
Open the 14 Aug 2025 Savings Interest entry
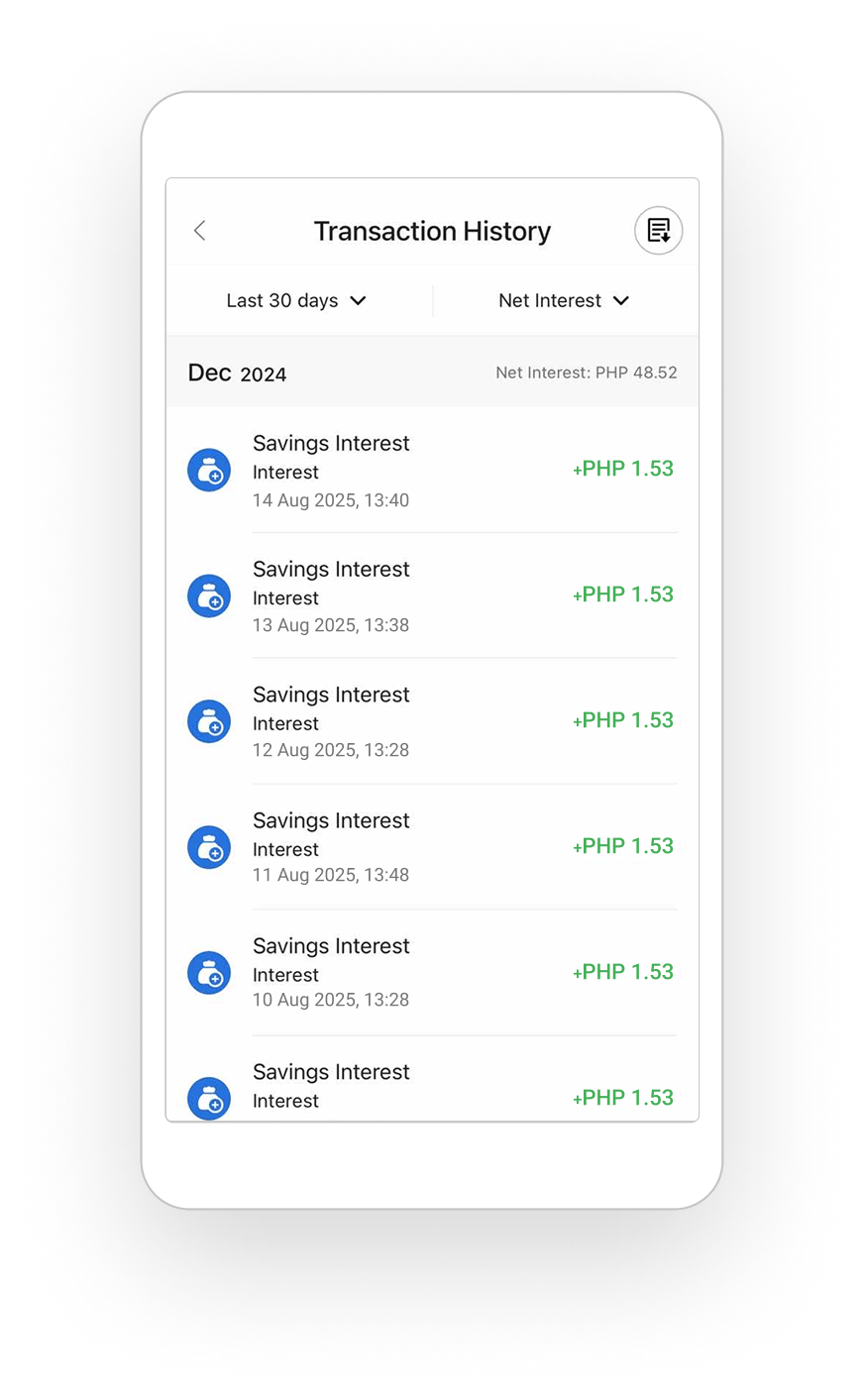coord(432,471)
